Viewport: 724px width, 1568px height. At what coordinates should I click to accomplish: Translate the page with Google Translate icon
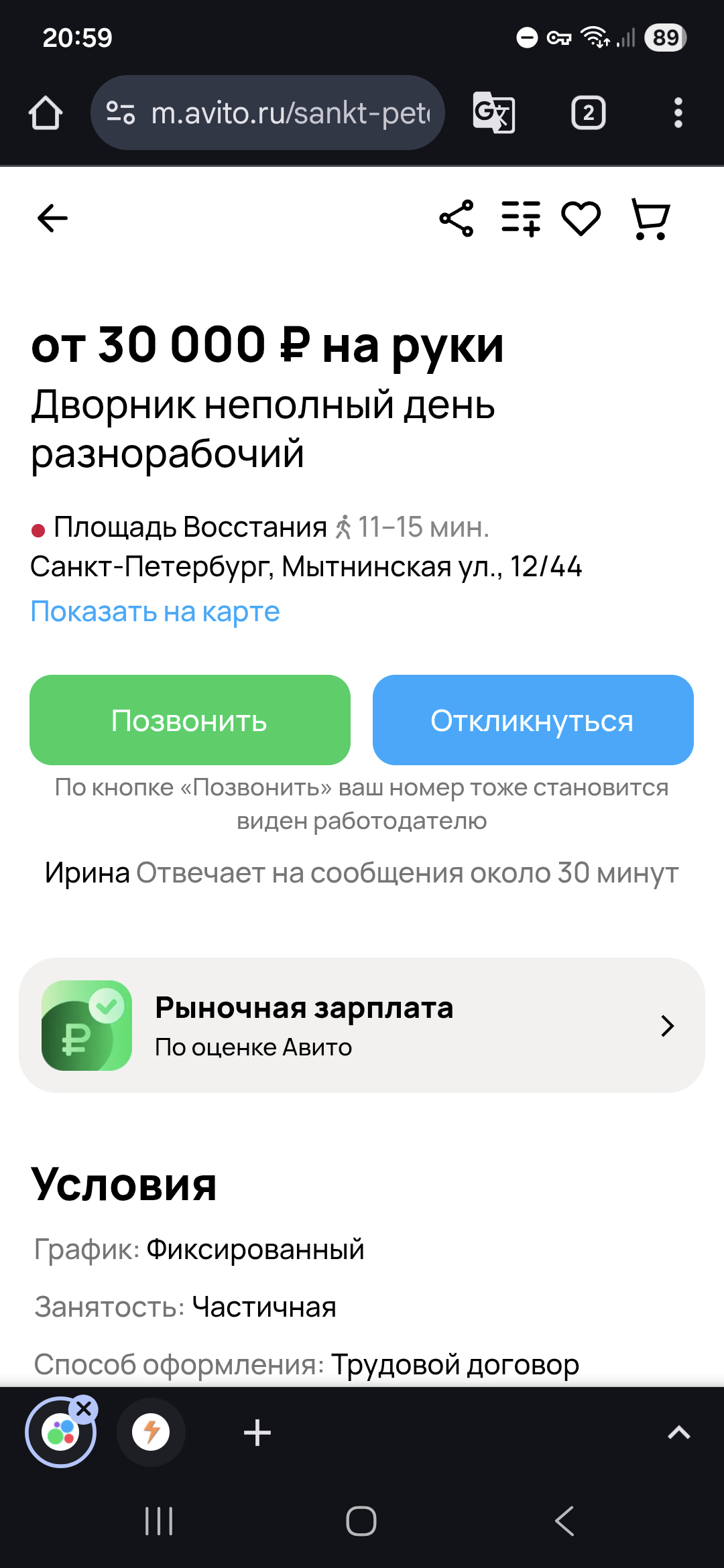click(x=494, y=113)
